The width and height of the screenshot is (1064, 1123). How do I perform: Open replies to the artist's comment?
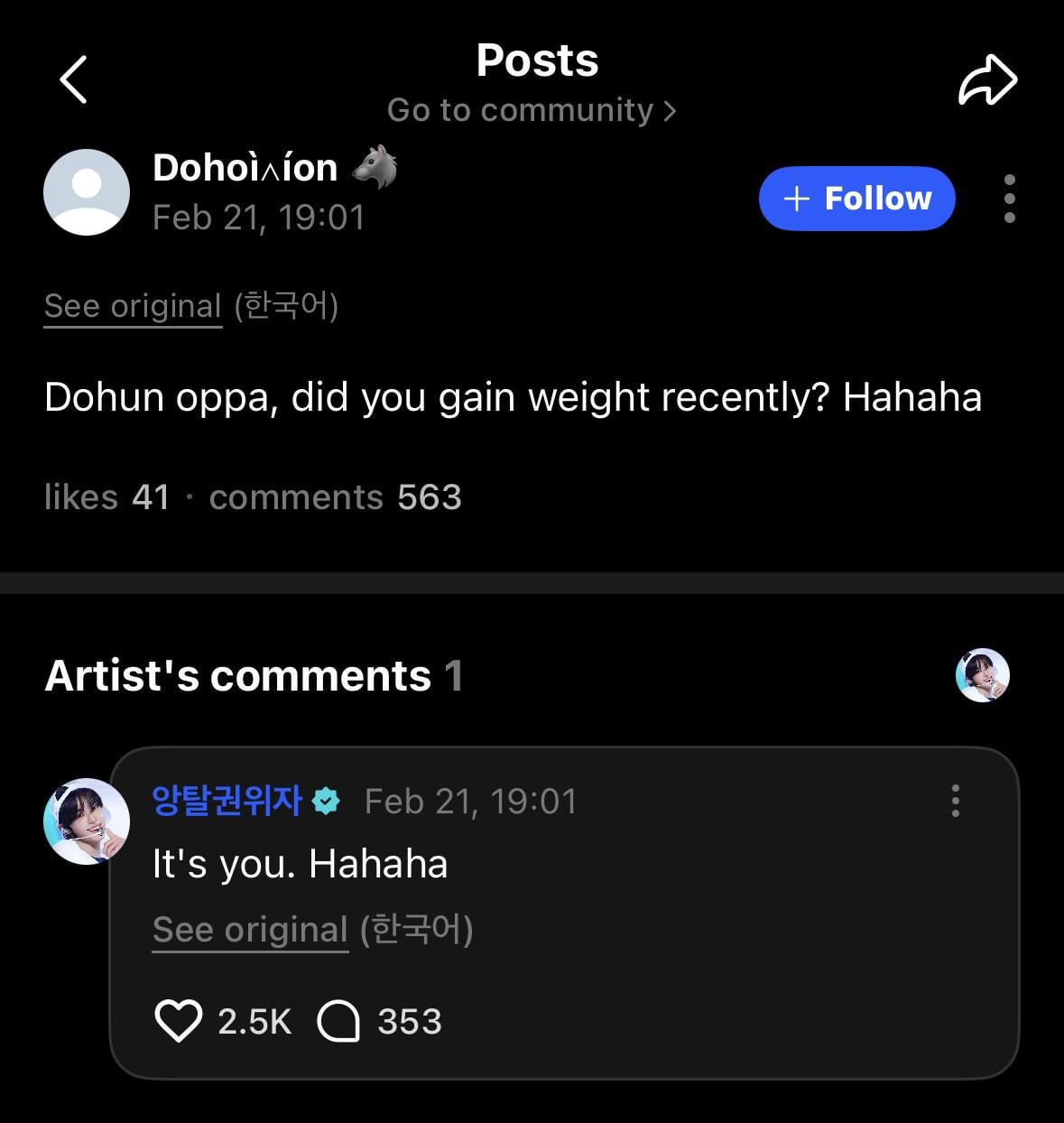tap(339, 1022)
